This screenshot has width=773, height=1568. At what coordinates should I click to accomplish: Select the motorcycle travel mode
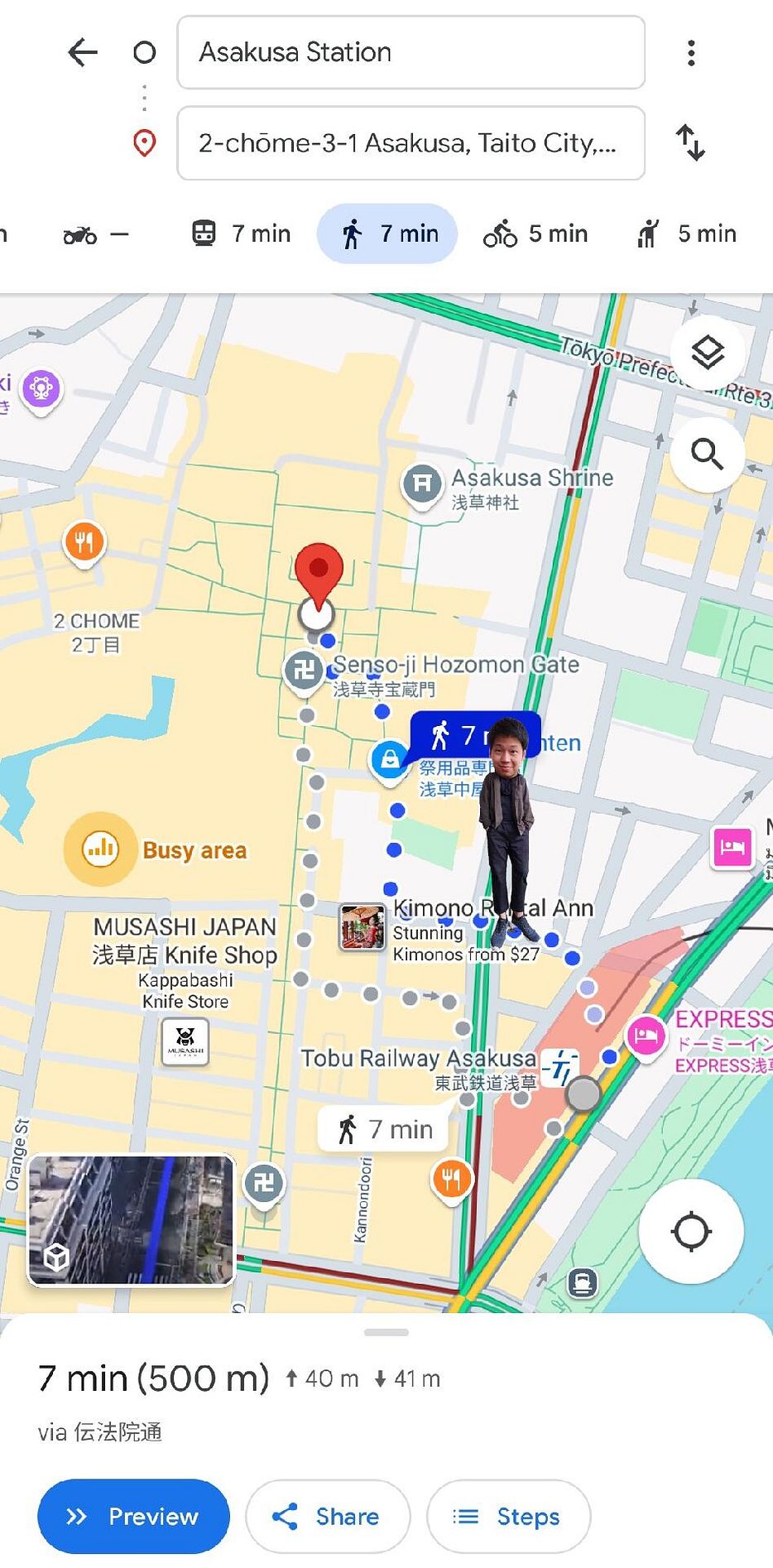tap(95, 234)
